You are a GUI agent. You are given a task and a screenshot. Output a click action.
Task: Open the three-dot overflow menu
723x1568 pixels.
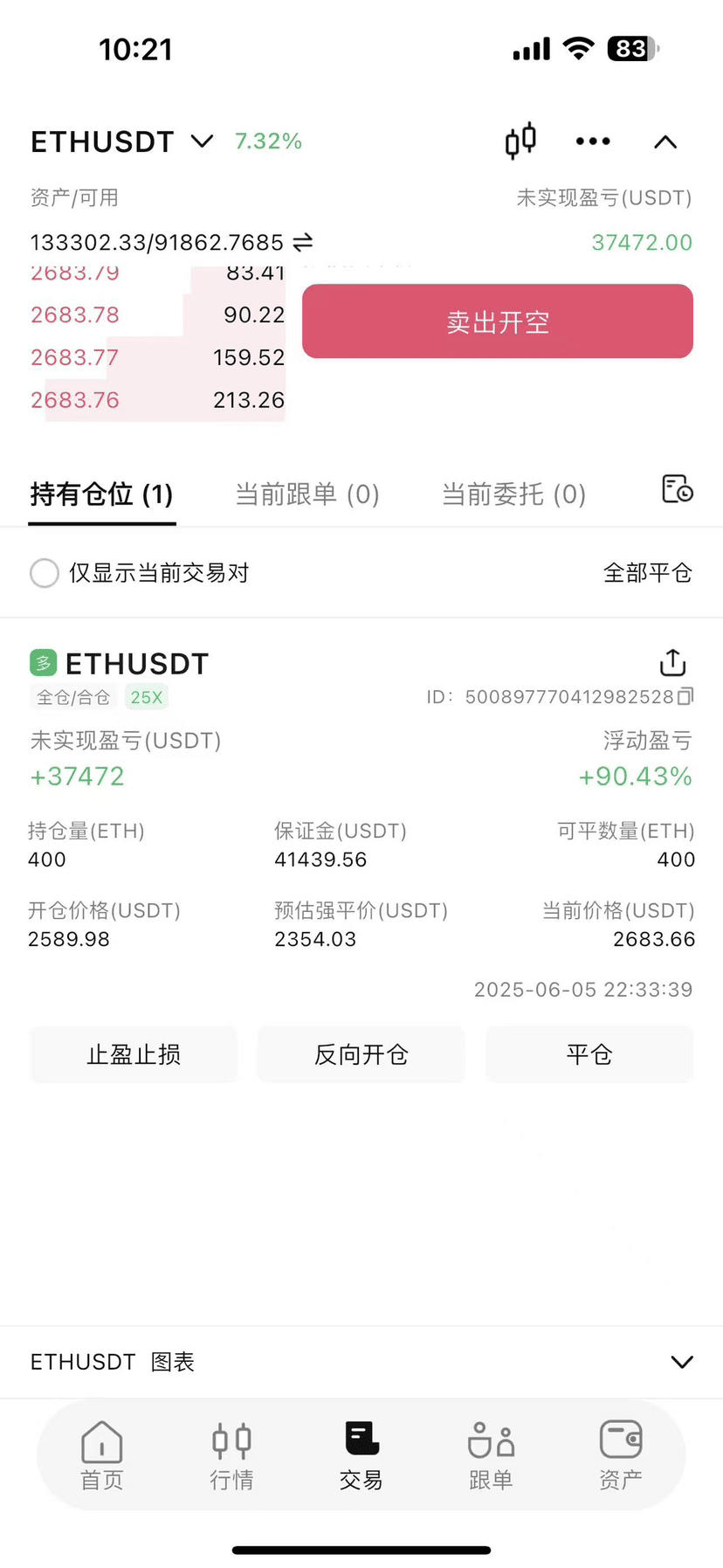point(593,142)
